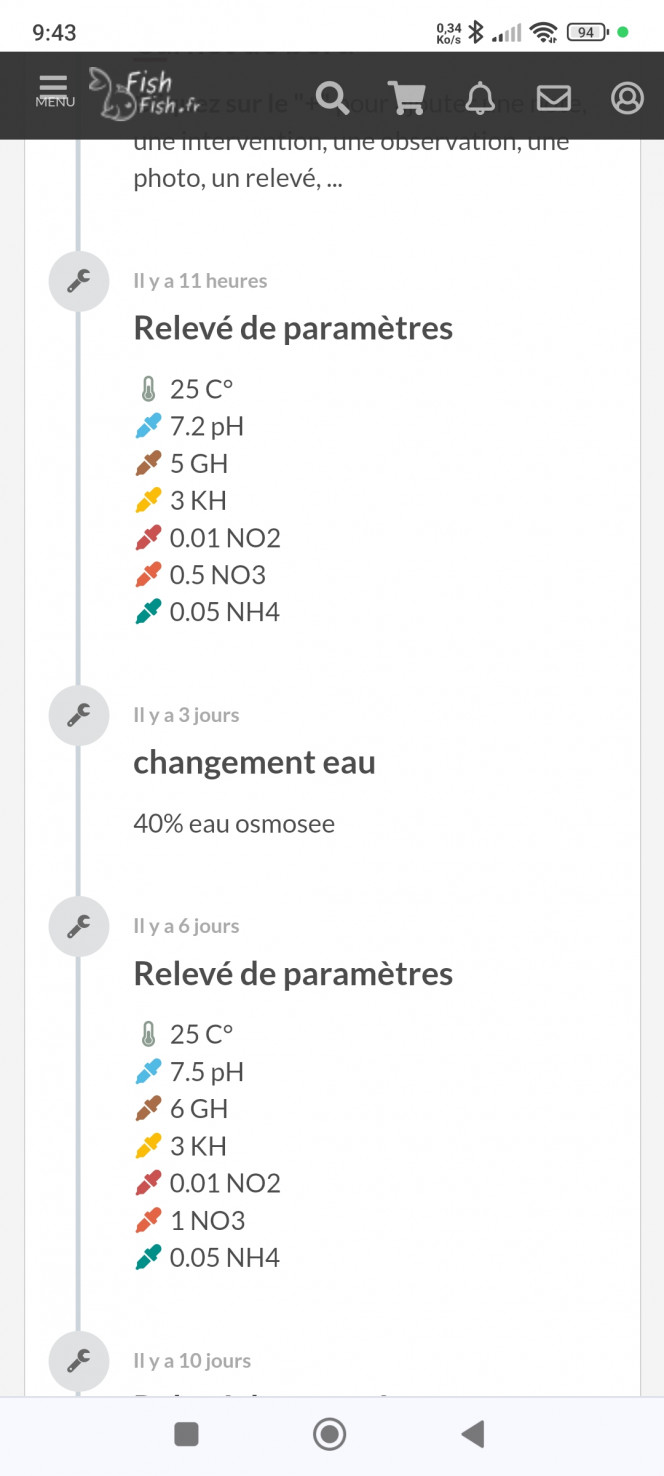
Task: Open the shopping cart
Action: pos(406,98)
